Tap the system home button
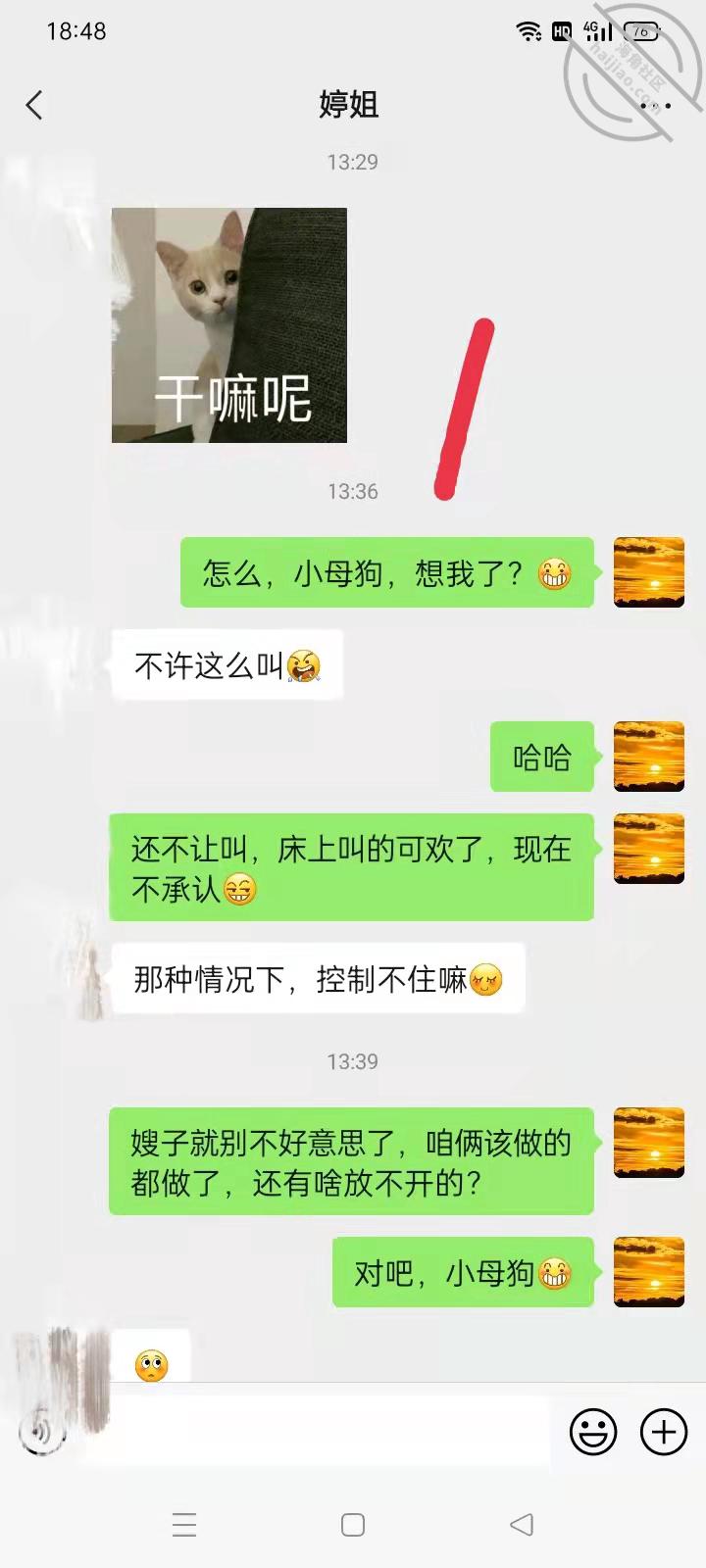Image resolution: width=706 pixels, height=1568 pixels. (x=353, y=1524)
